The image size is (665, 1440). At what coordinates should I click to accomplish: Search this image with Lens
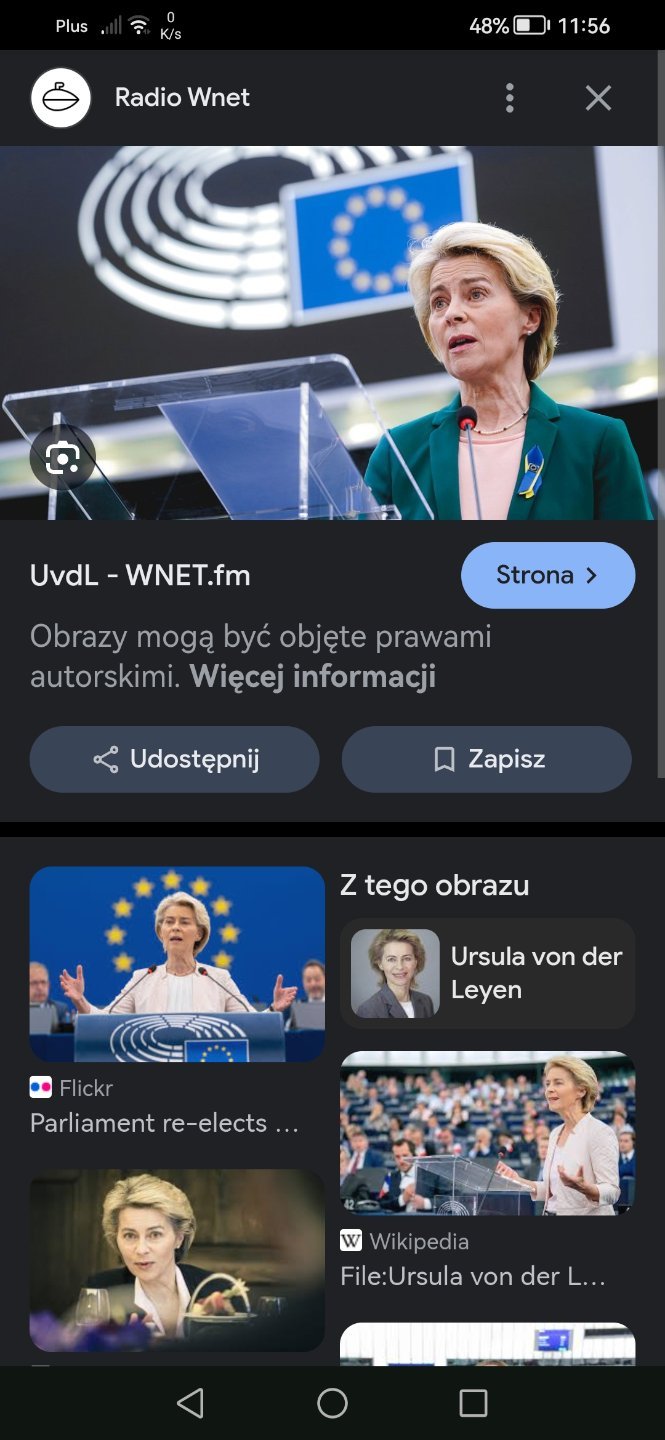pos(62,459)
